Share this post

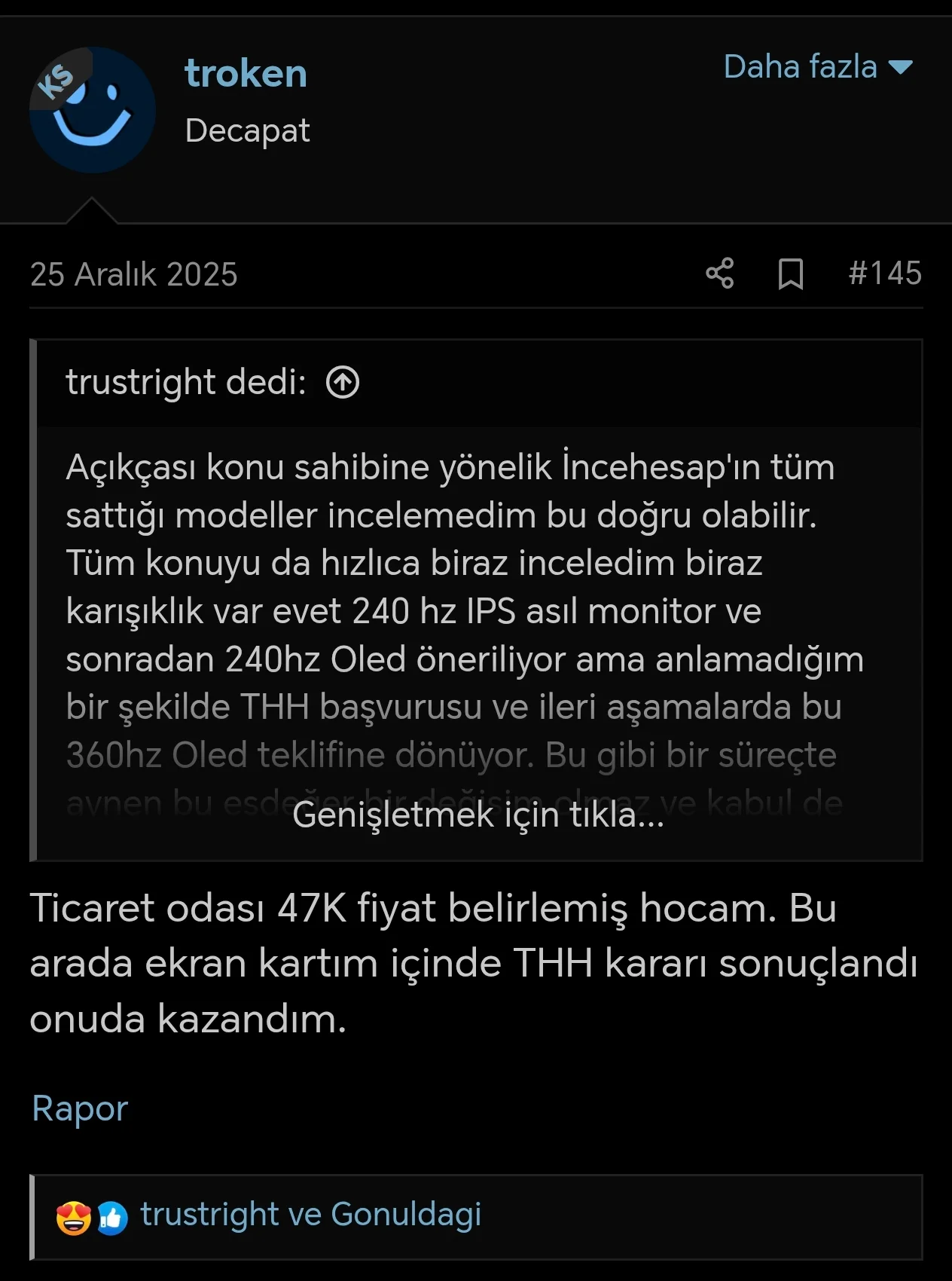[719, 274]
